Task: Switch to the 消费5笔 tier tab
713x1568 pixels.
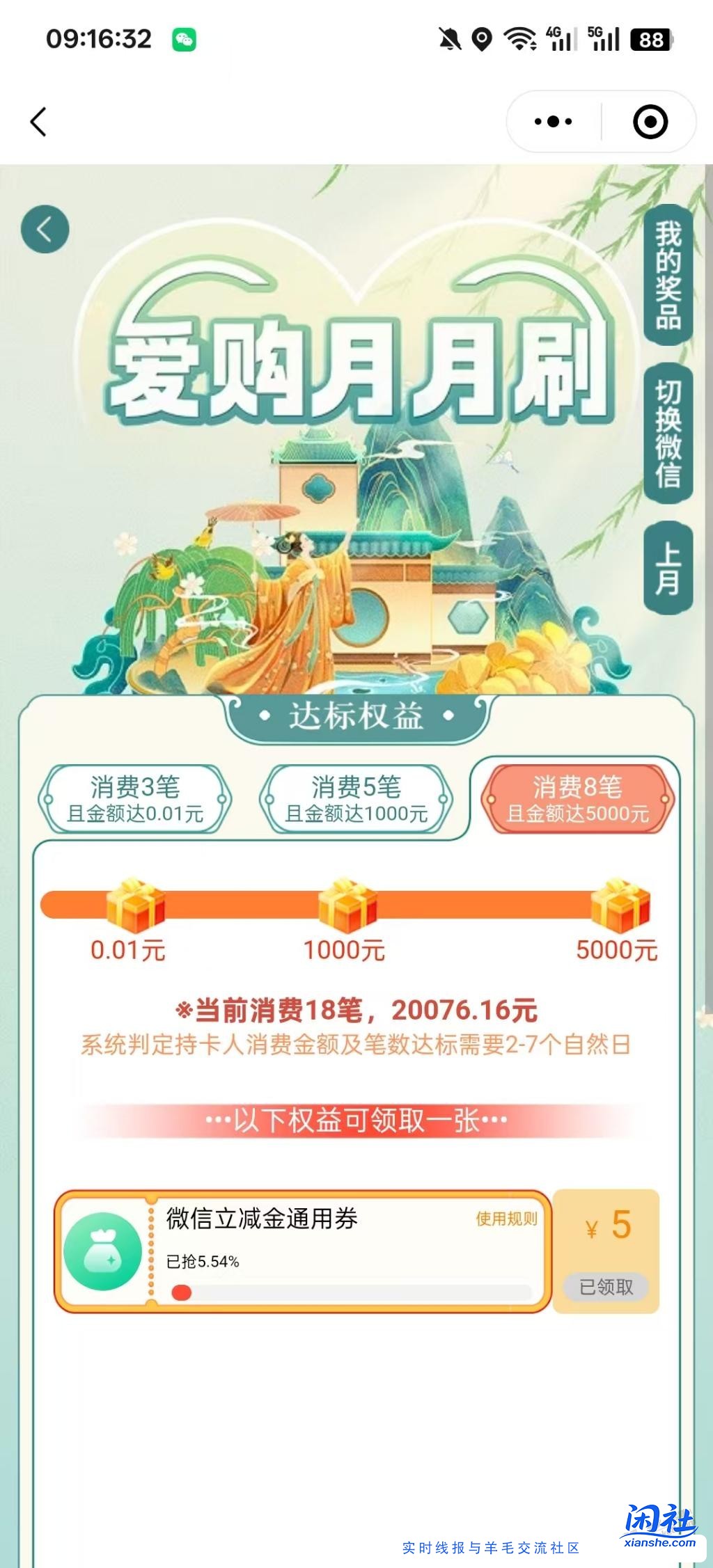Action: [356, 799]
